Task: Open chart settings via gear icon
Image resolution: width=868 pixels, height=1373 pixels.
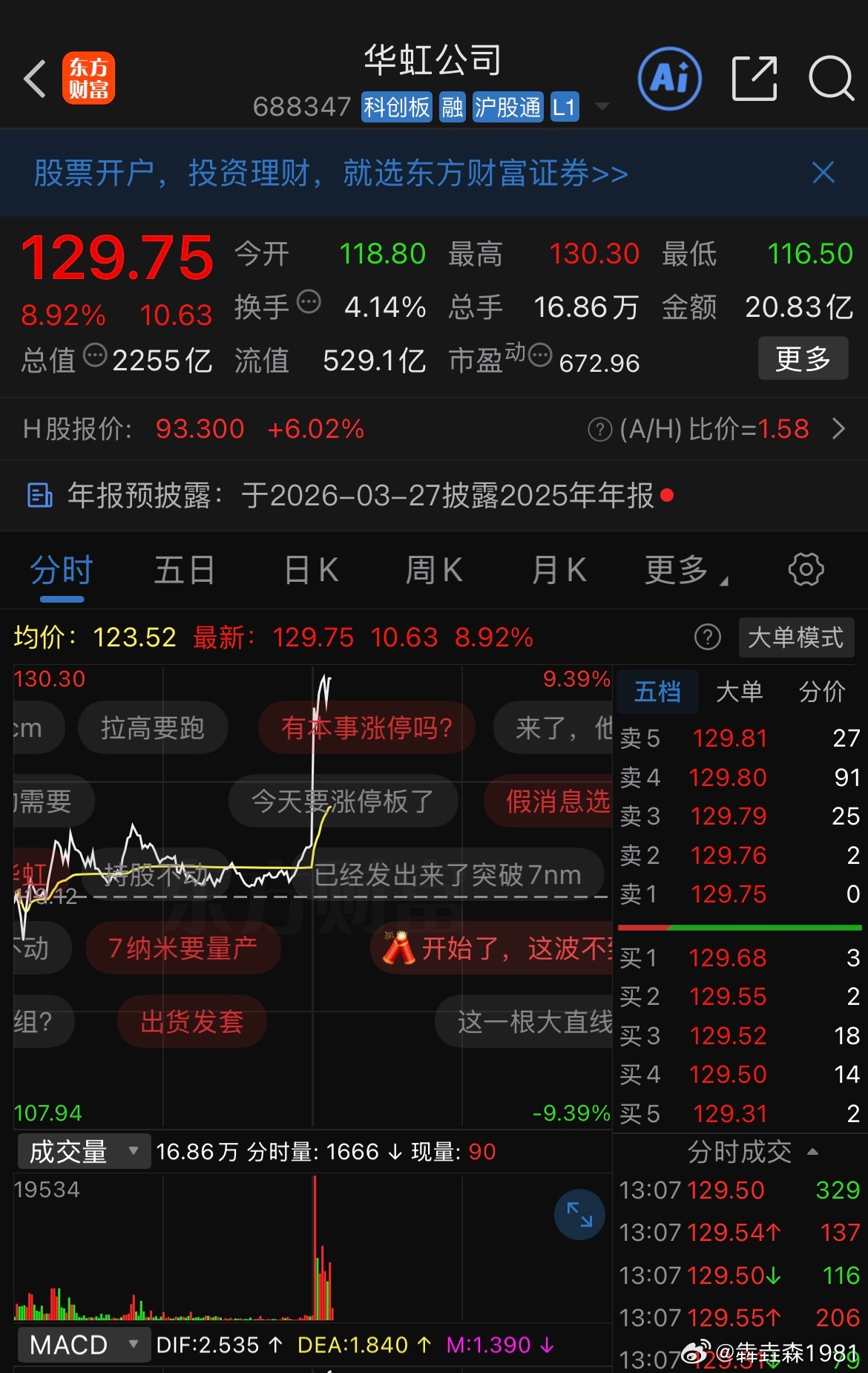Action: (x=806, y=570)
